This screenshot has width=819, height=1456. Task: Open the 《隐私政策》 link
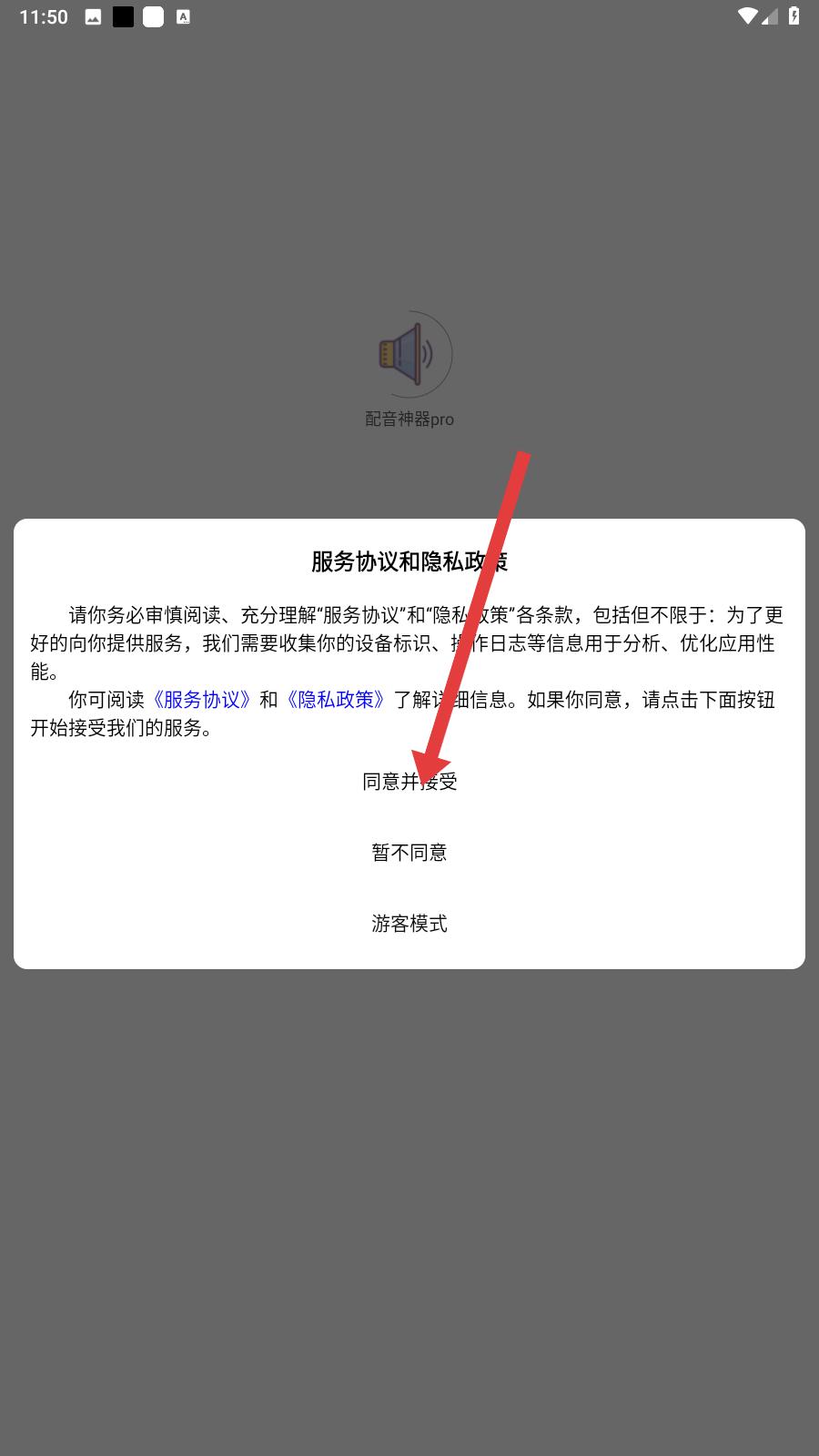[x=336, y=700]
